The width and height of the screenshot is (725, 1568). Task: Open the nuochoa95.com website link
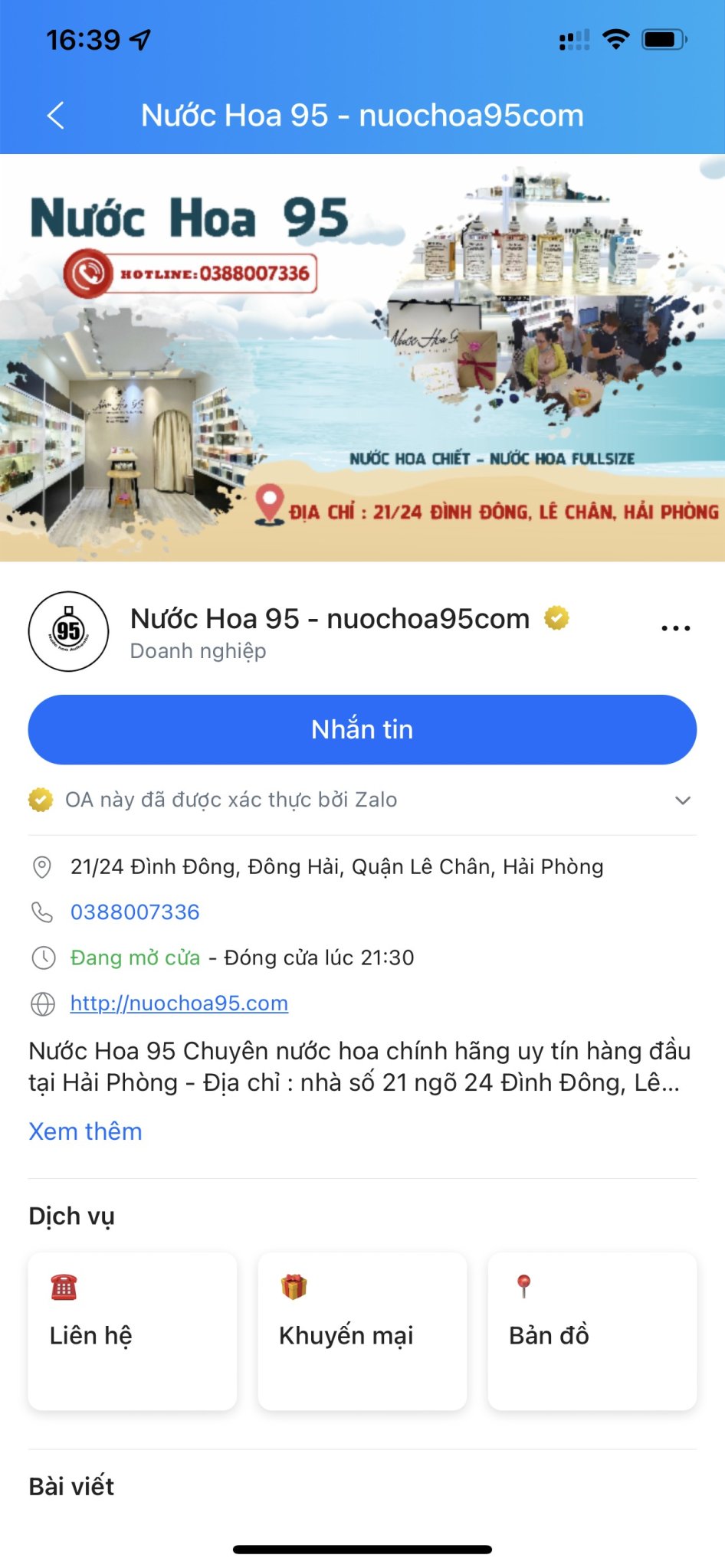pyautogui.click(x=179, y=1003)
